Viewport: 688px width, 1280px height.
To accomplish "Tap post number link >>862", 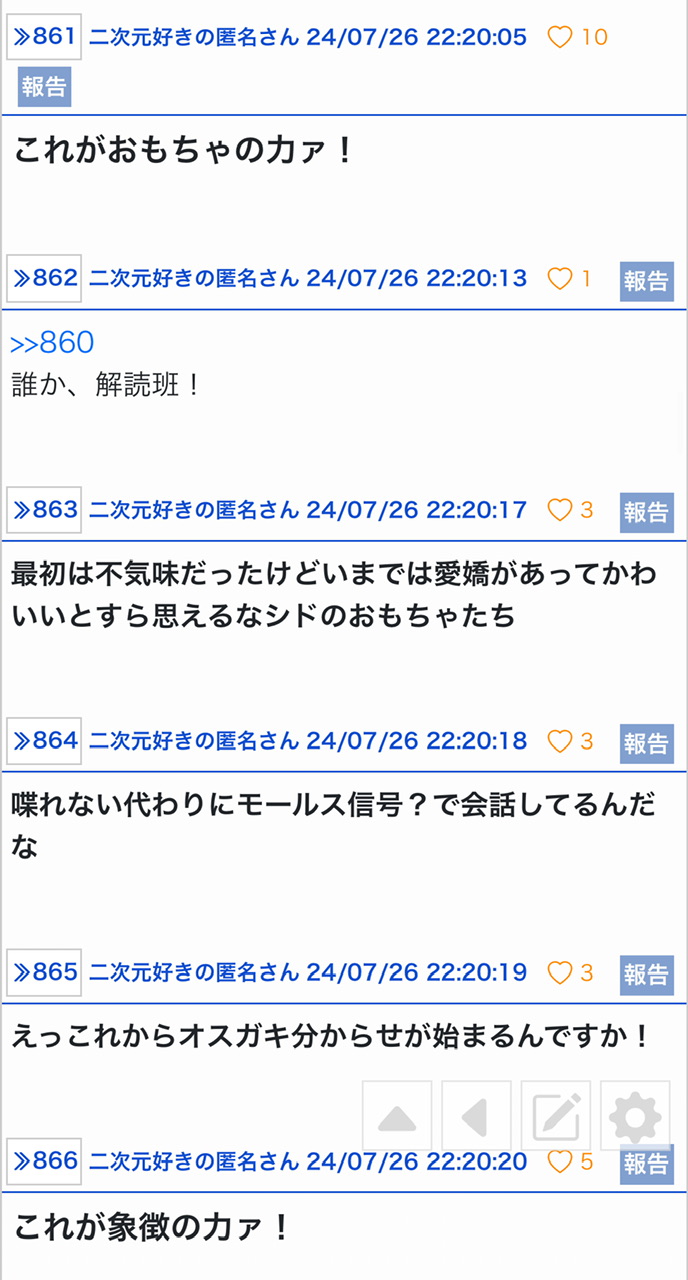I will coord(44,278).
